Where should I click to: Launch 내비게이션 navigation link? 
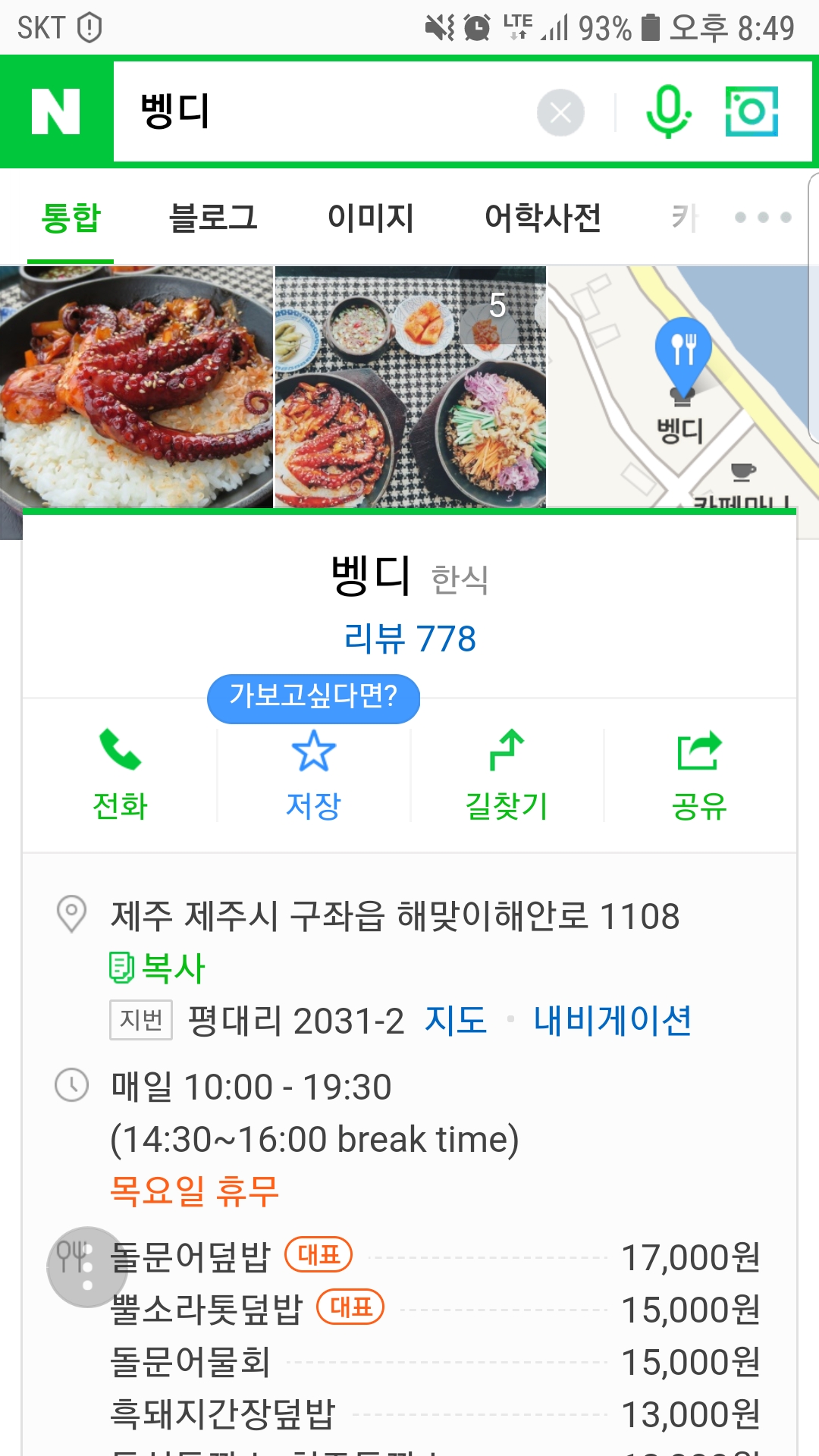pos(613,1020)
